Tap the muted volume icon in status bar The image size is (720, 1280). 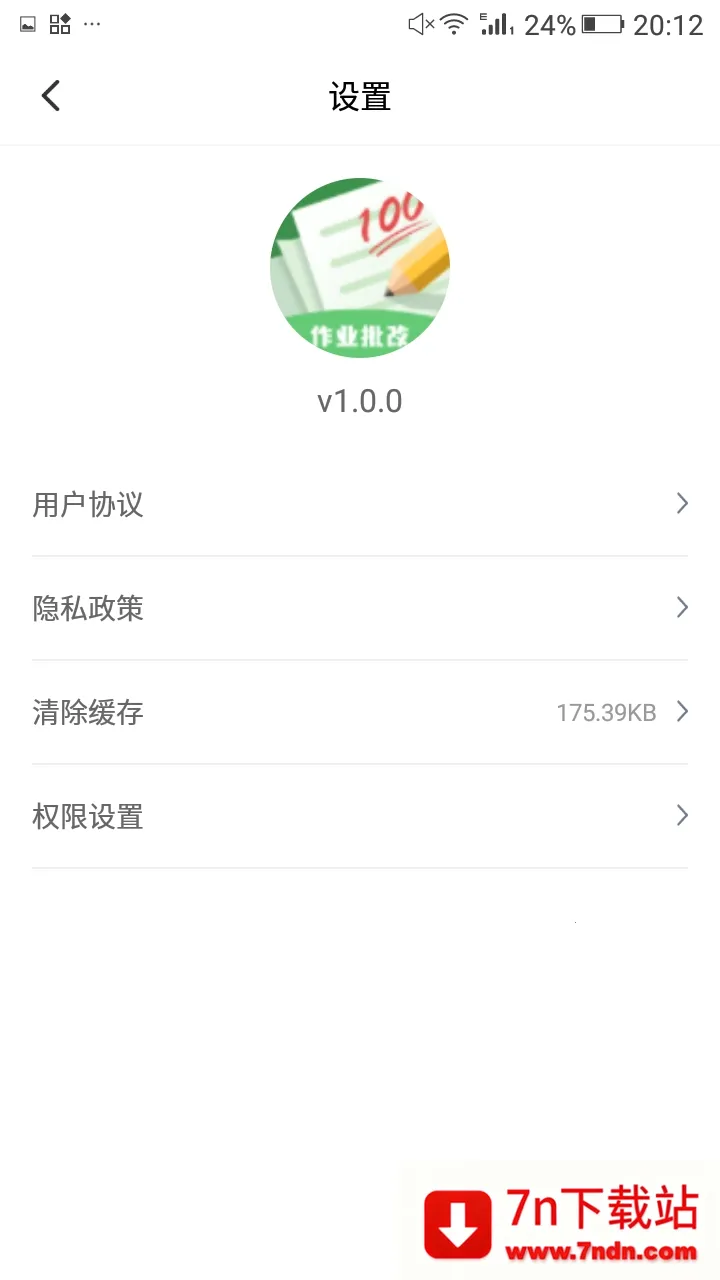coord(420,24)
